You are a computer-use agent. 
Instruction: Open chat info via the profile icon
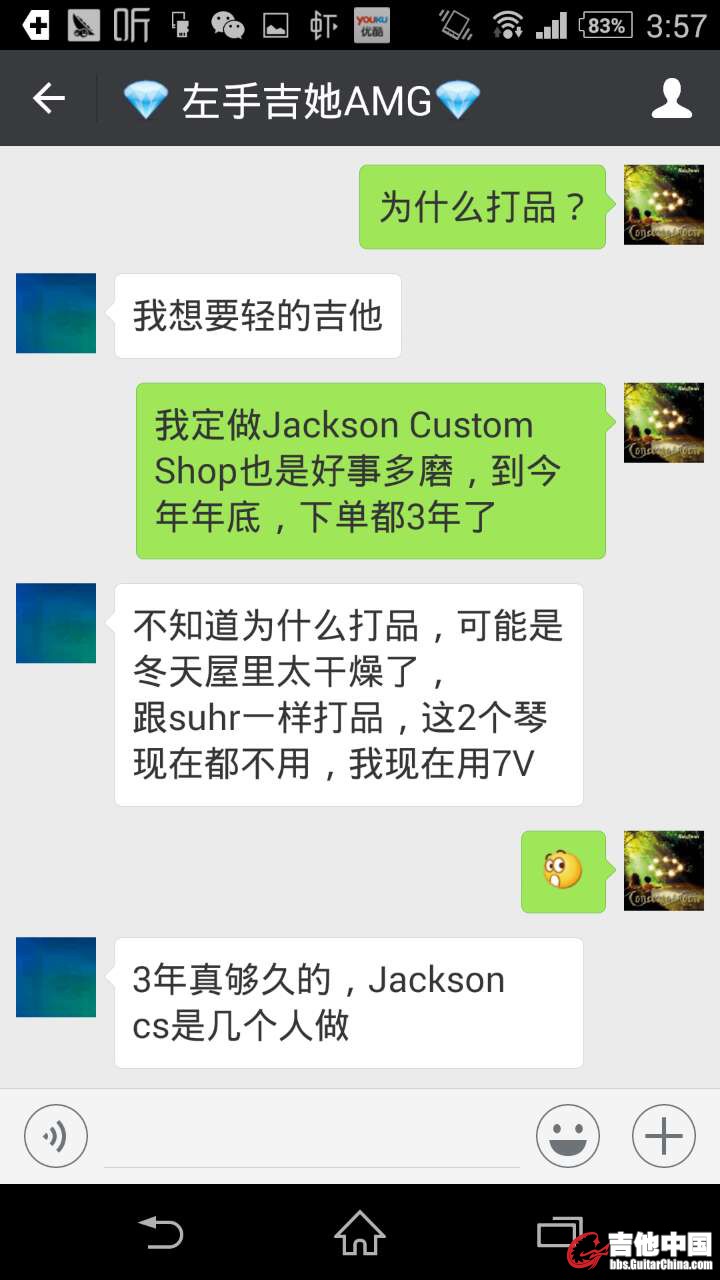click(672, 98)
